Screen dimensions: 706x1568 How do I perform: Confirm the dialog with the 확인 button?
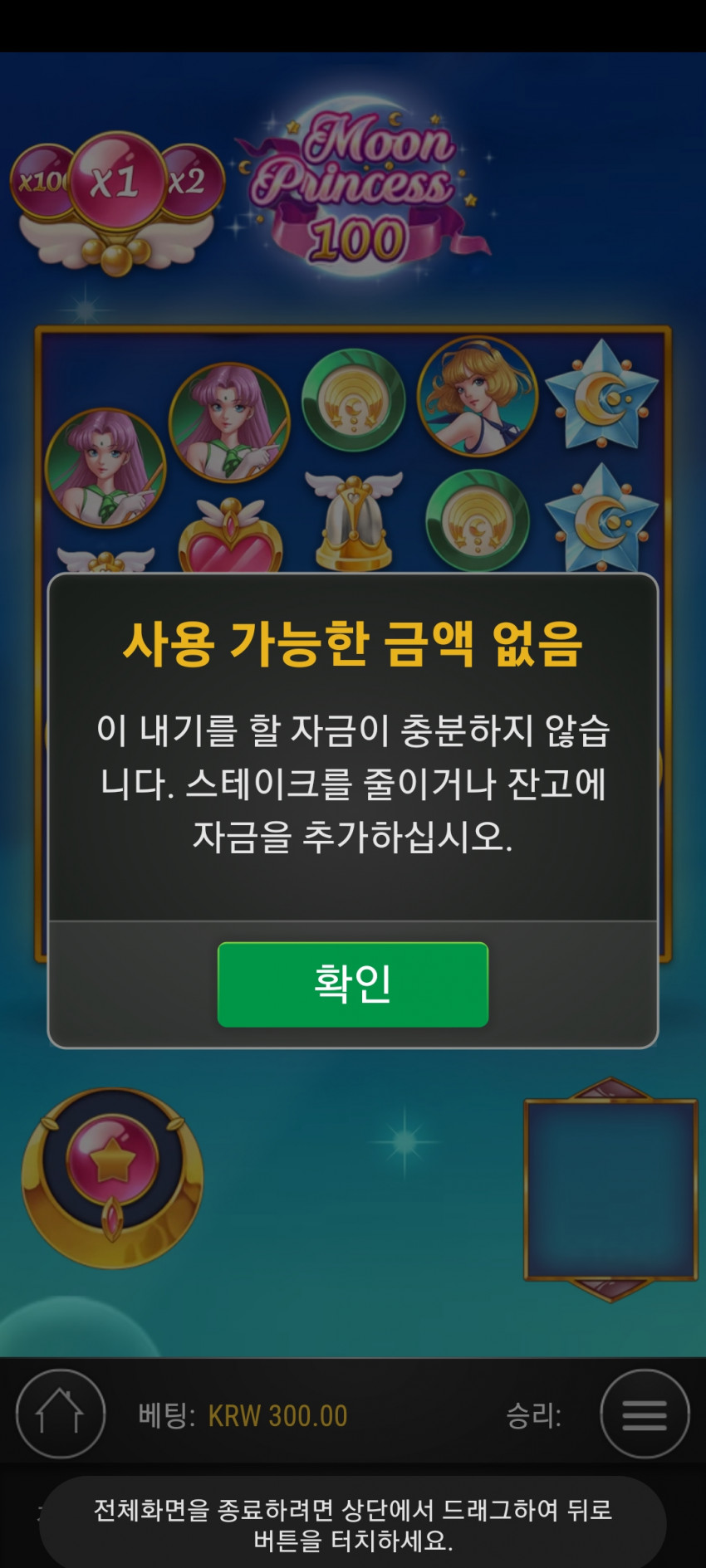click(x=353, y=984)
